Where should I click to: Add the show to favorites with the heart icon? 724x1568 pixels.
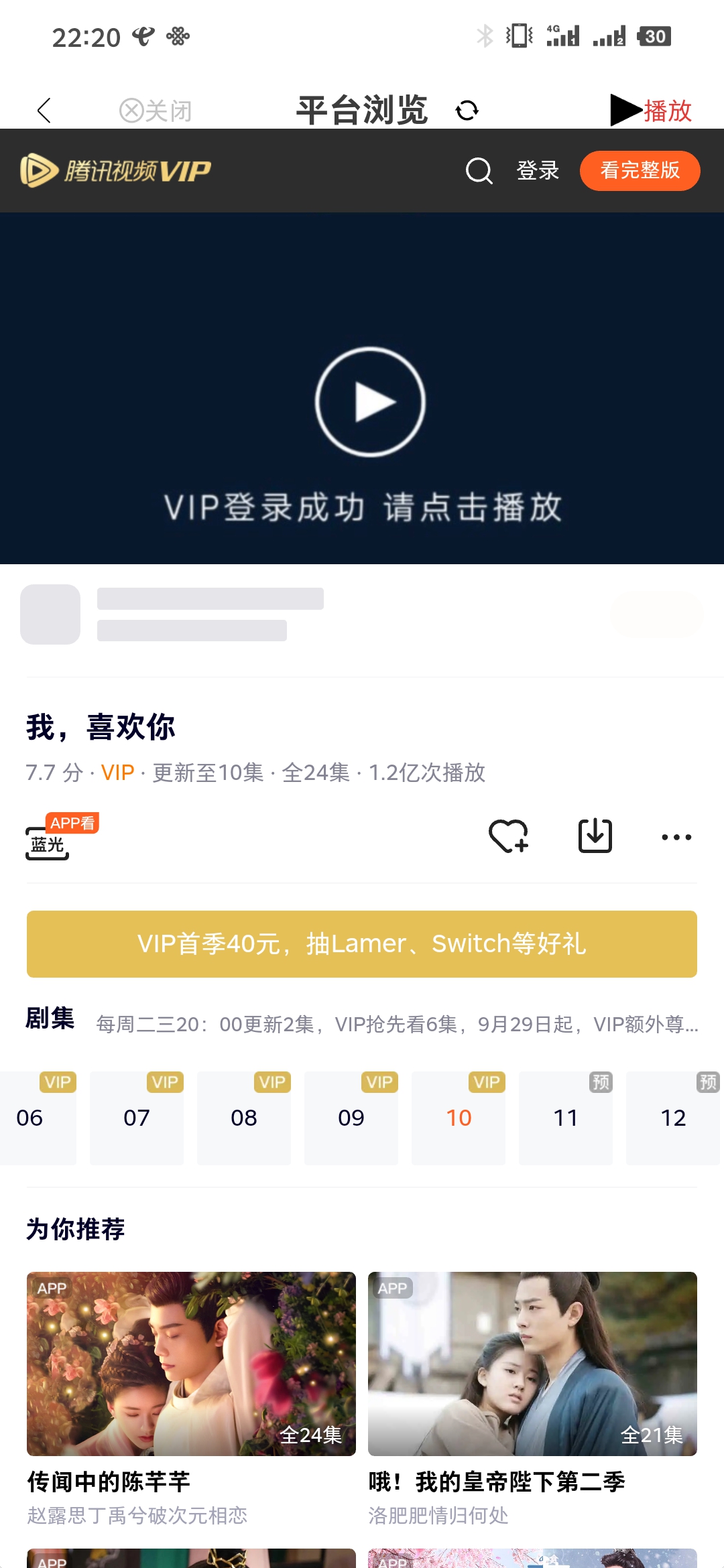(x=508, y=836)
